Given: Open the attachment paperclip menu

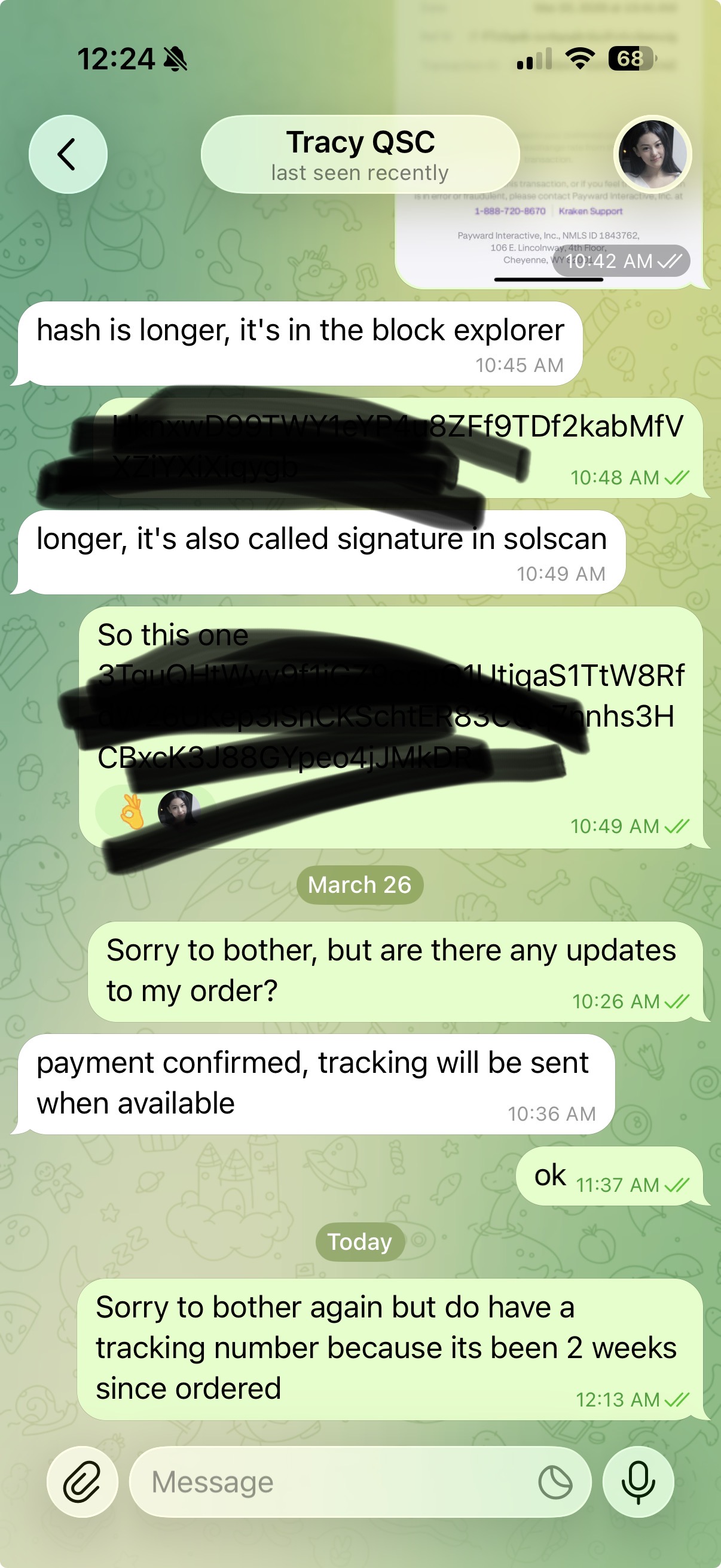Looking at the screenshot, I should (82, 1481).
